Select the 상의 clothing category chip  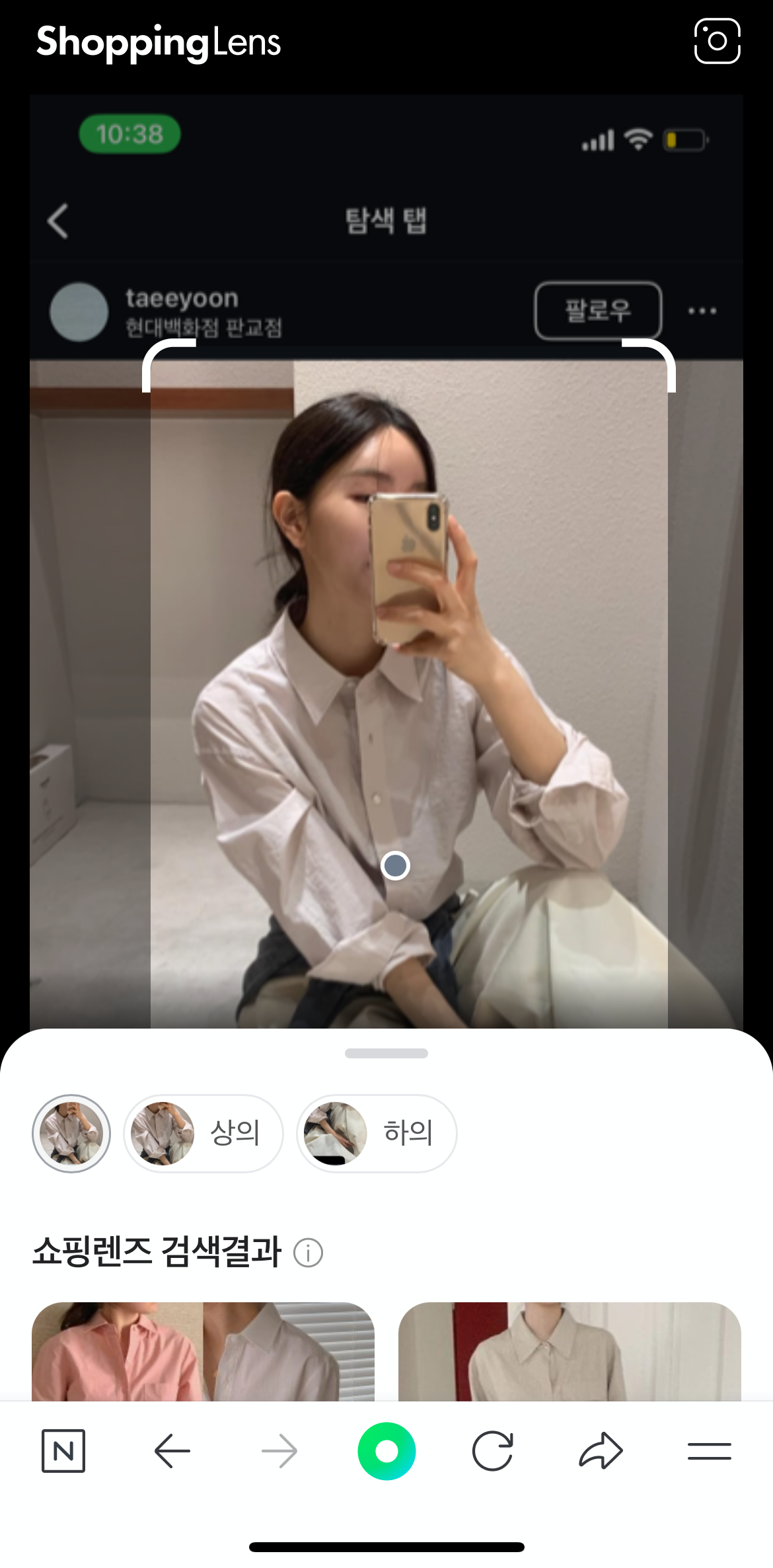(203, 1133)
